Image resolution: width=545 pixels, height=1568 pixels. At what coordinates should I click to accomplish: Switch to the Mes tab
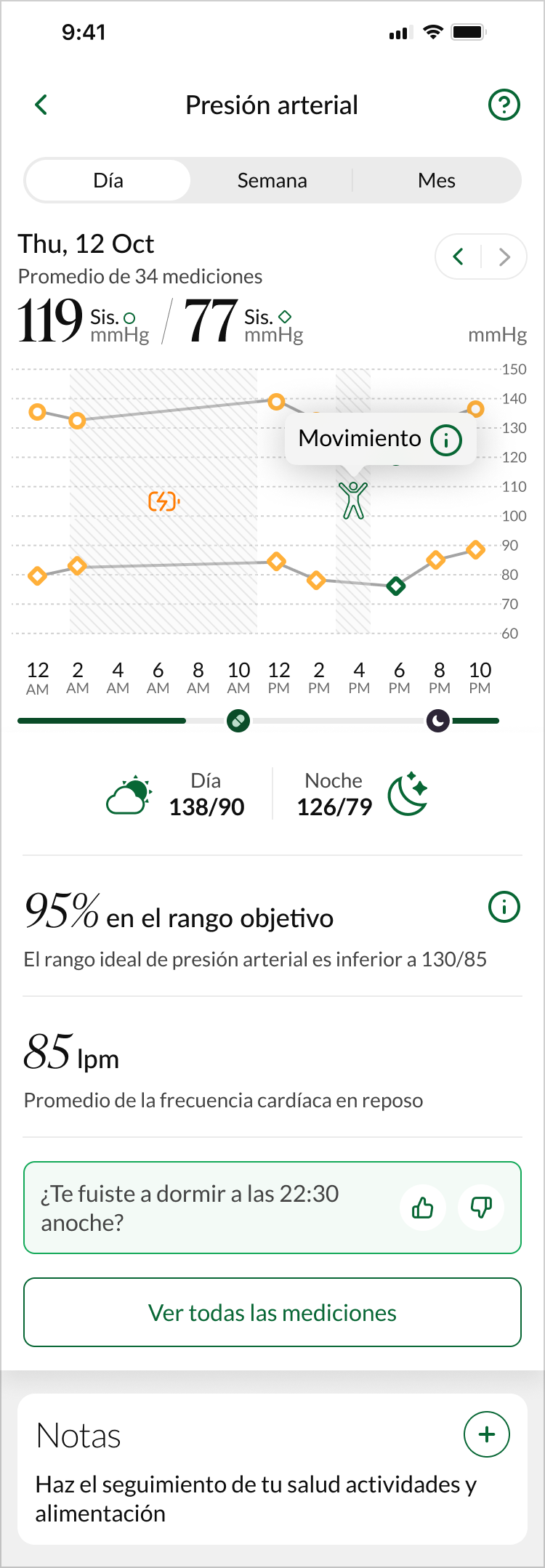click(x=436, y=180)
